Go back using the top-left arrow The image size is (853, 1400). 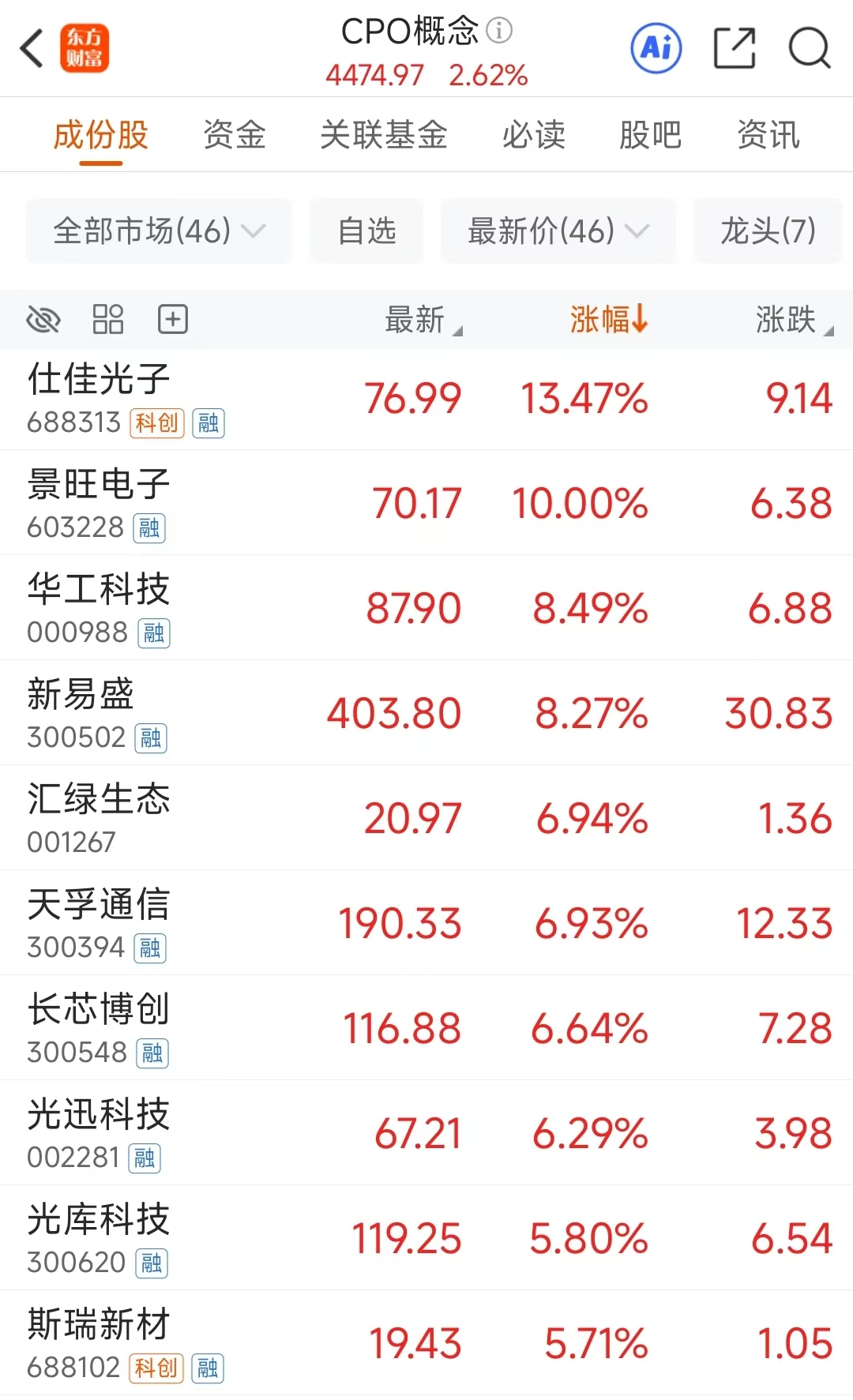(x=32, y=49)
